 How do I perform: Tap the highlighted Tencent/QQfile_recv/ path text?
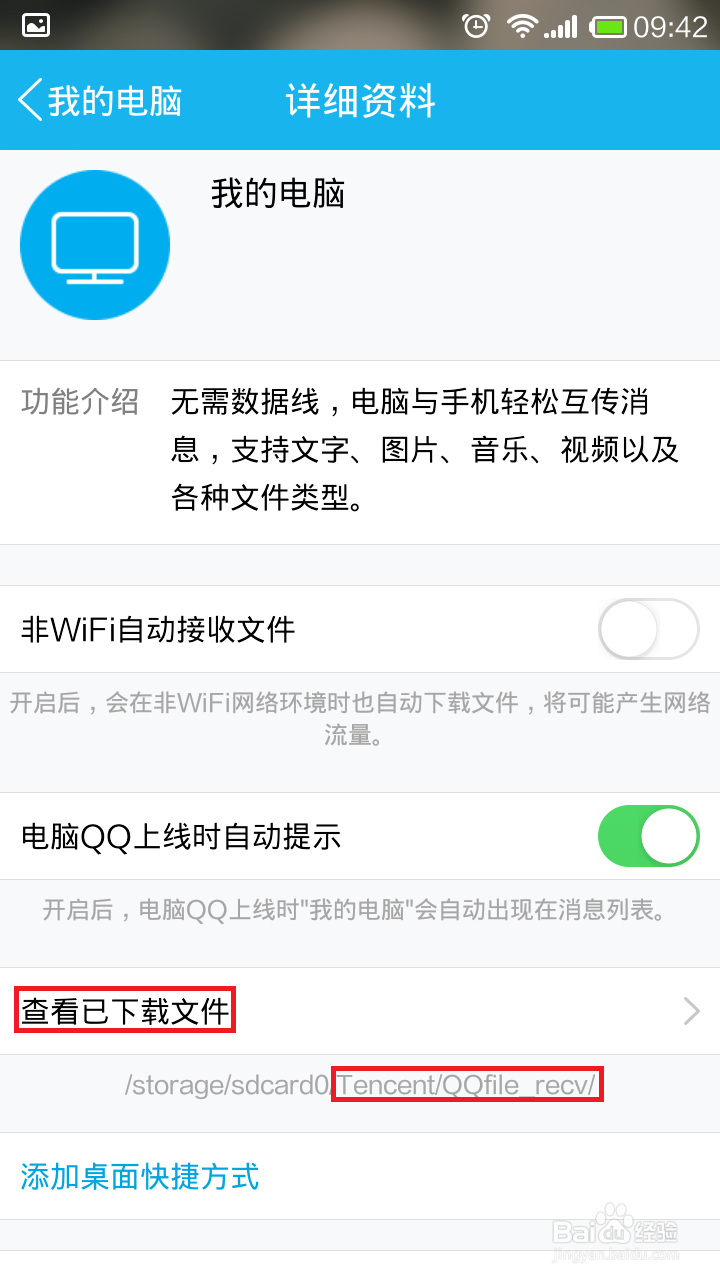click(x=468, y=1085)
